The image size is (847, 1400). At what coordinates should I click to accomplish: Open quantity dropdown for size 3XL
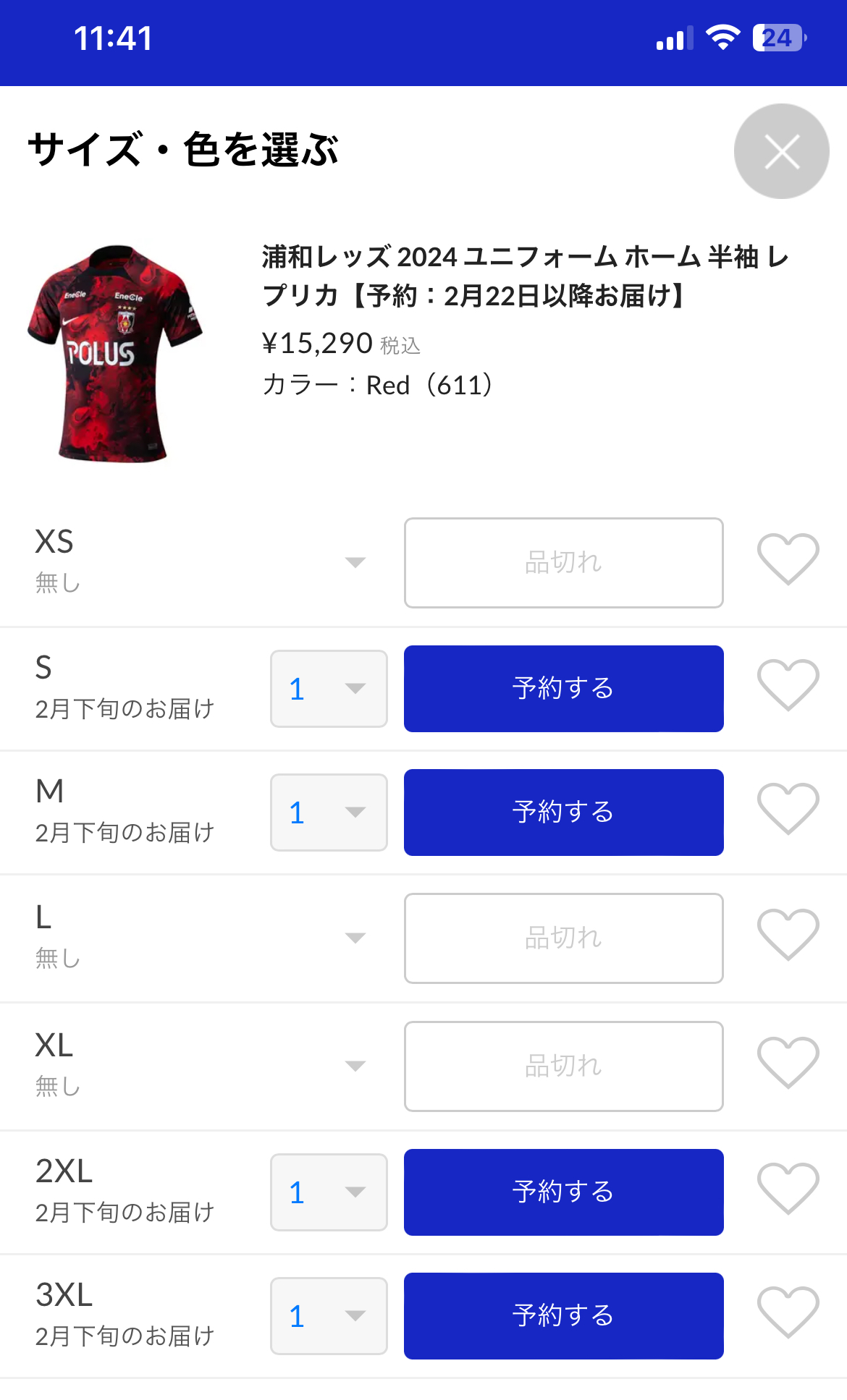pyautogui.click(x=329, y=1315)
